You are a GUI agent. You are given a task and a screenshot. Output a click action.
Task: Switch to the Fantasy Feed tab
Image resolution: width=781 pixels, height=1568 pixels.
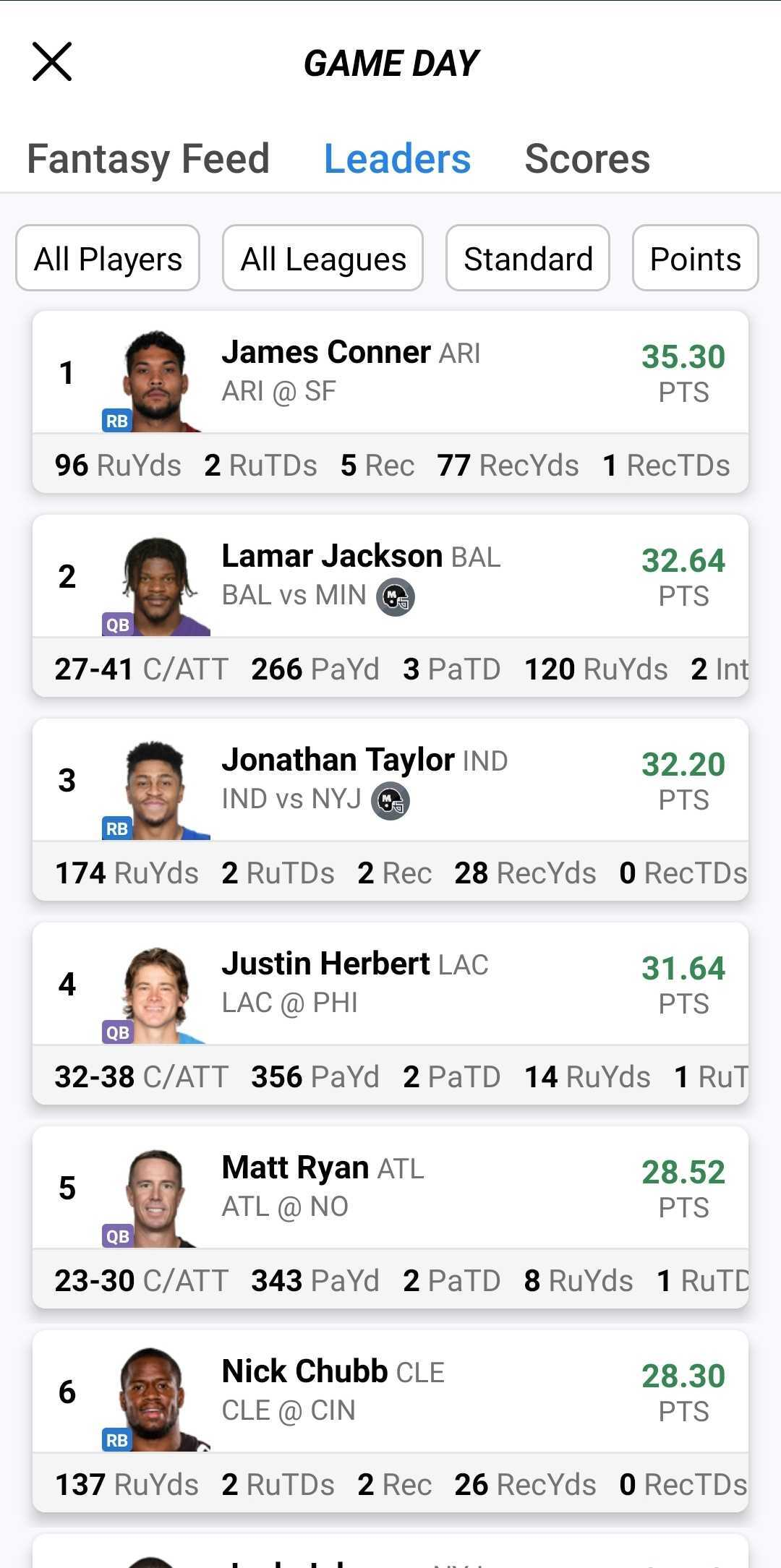click(x=148, y=158)
